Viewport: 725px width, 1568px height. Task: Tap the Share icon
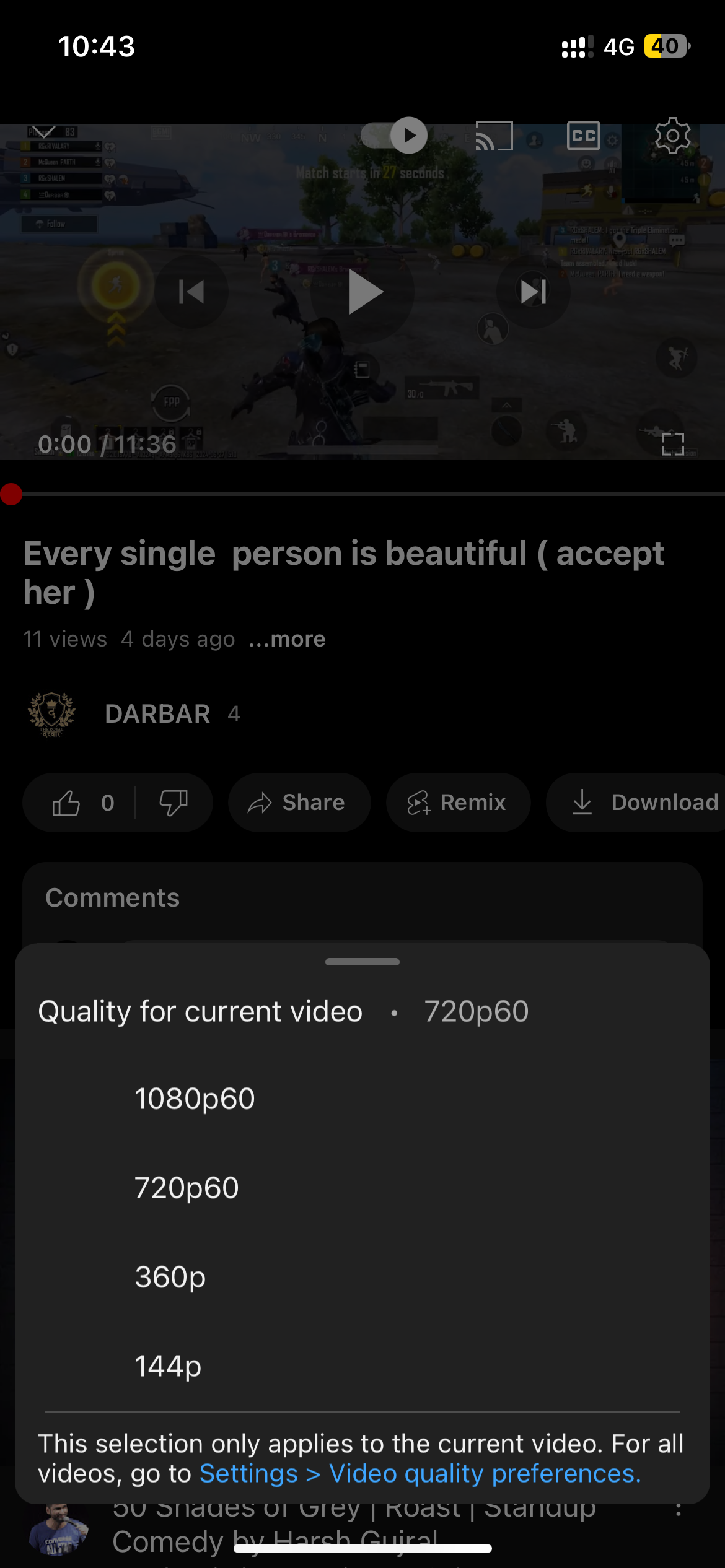point(299,803)
